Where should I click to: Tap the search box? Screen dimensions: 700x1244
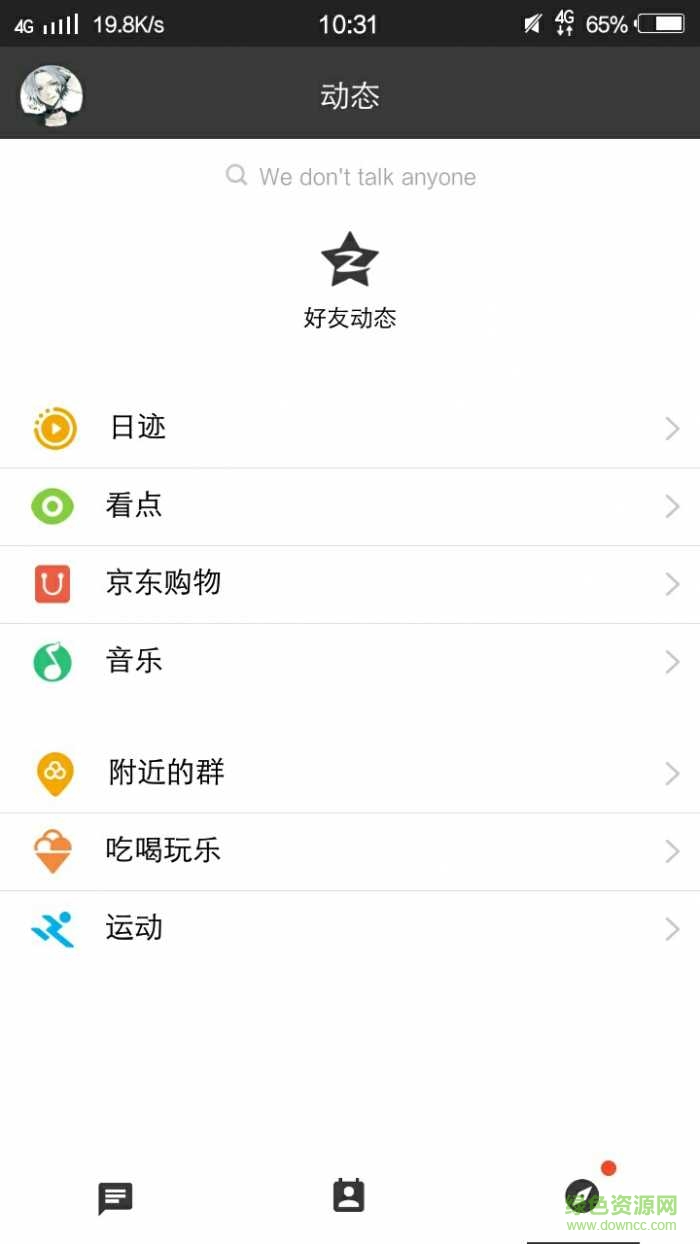point(350,177)
